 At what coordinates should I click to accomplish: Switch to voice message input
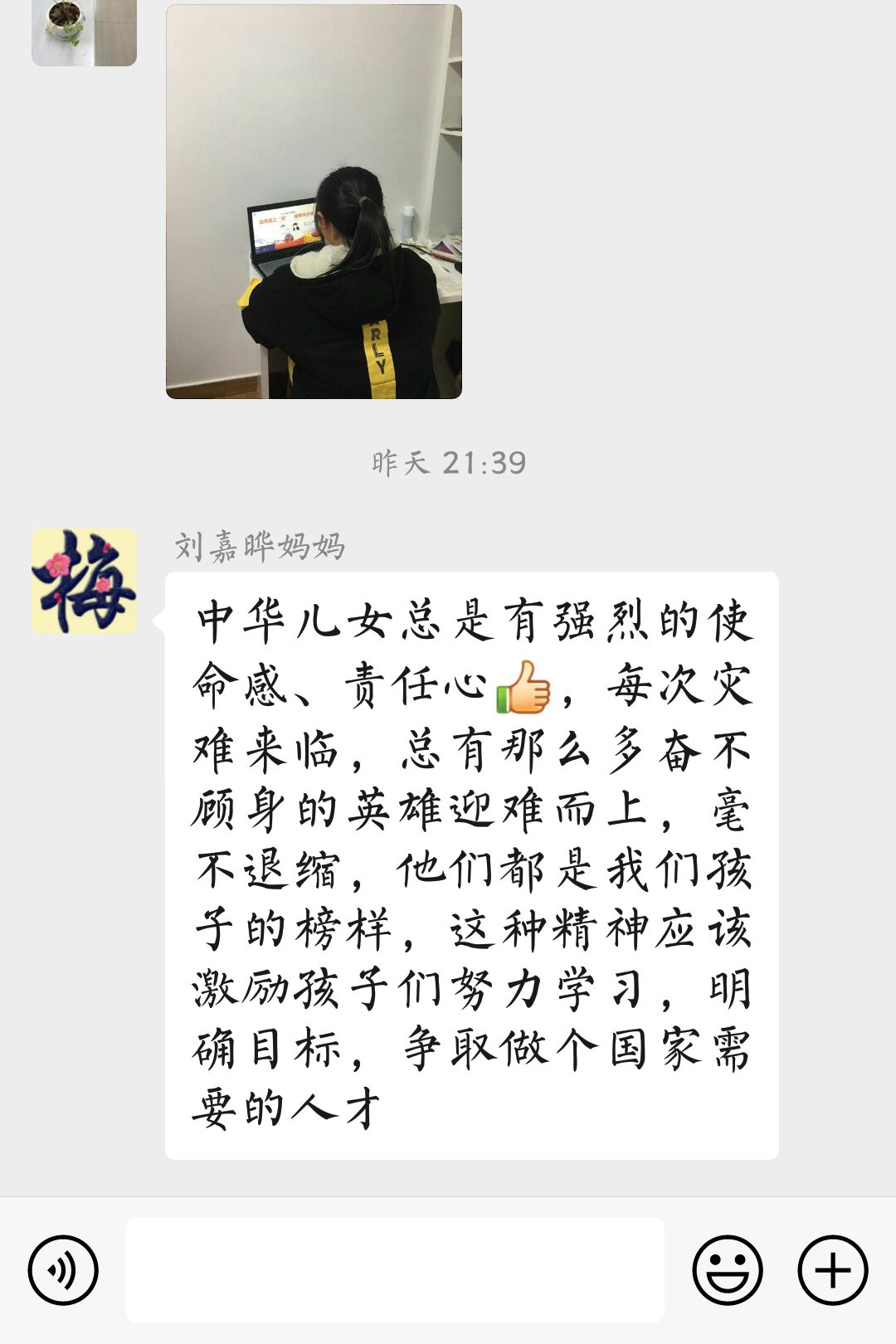click(x=63, y=1270)
